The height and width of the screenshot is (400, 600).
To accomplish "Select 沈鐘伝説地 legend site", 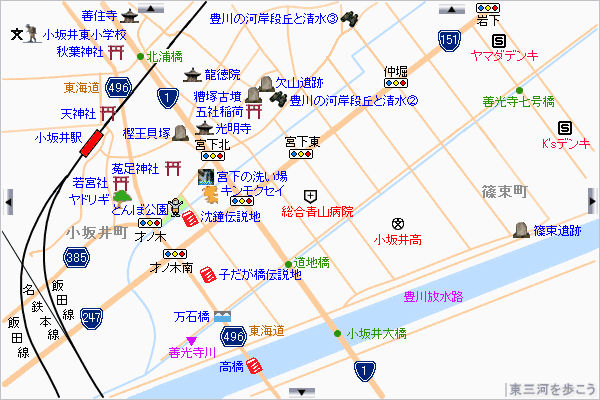I will click(x=190, y=216).
